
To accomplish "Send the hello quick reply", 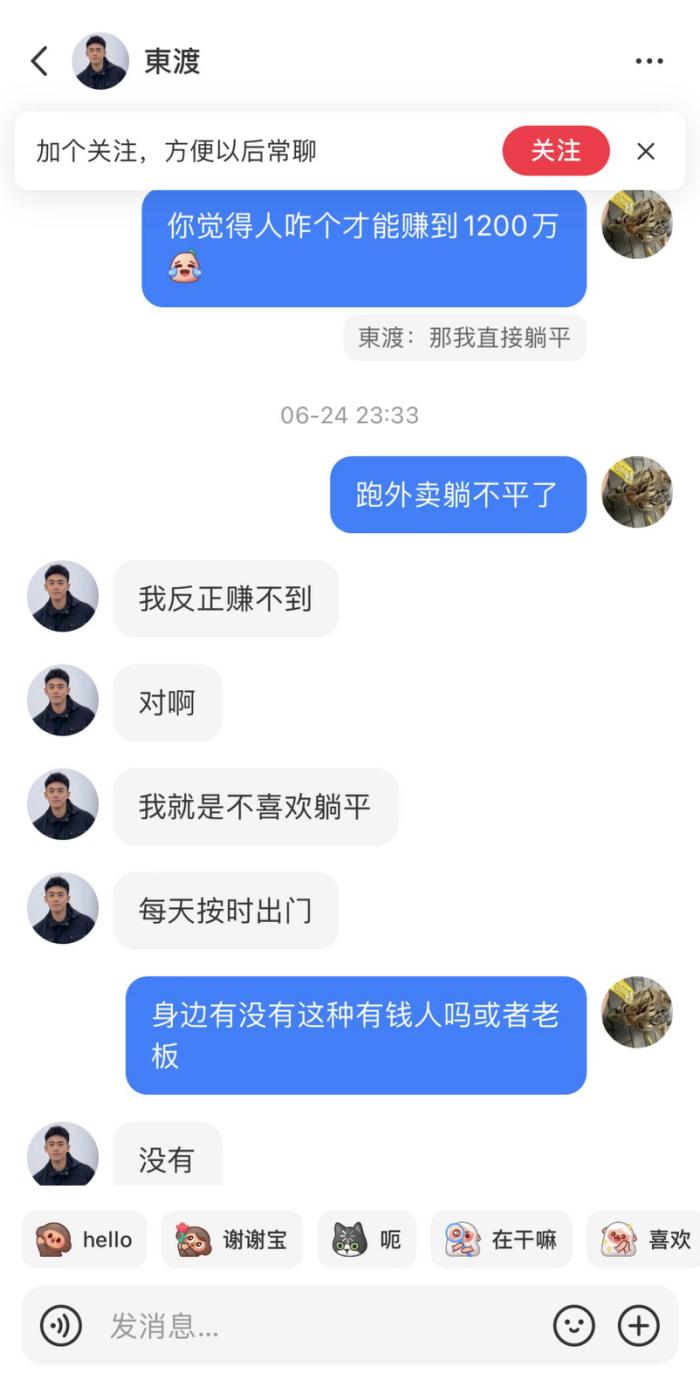I will (x=85, y=1240).
